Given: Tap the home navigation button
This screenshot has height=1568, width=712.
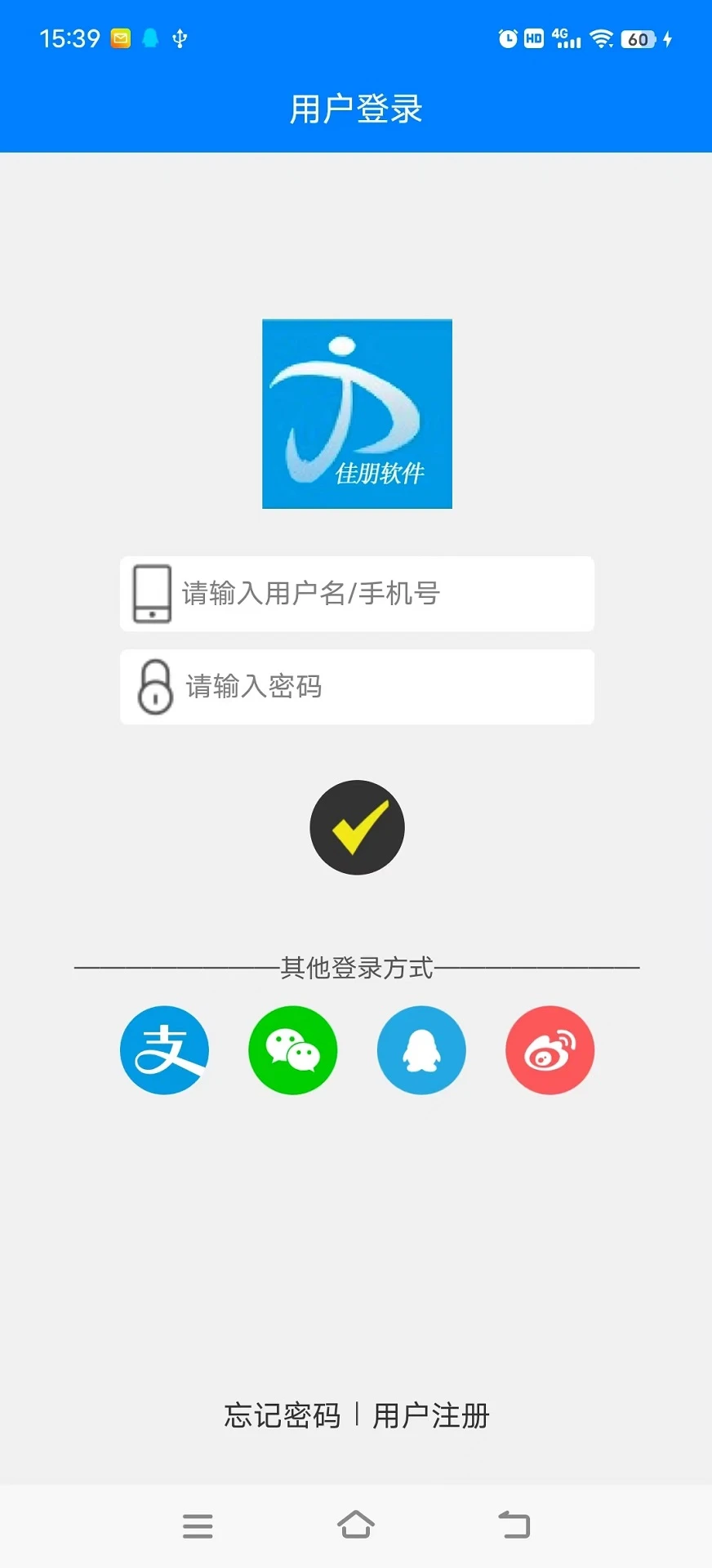Looking at the screenshot, I should (356, 1524).
